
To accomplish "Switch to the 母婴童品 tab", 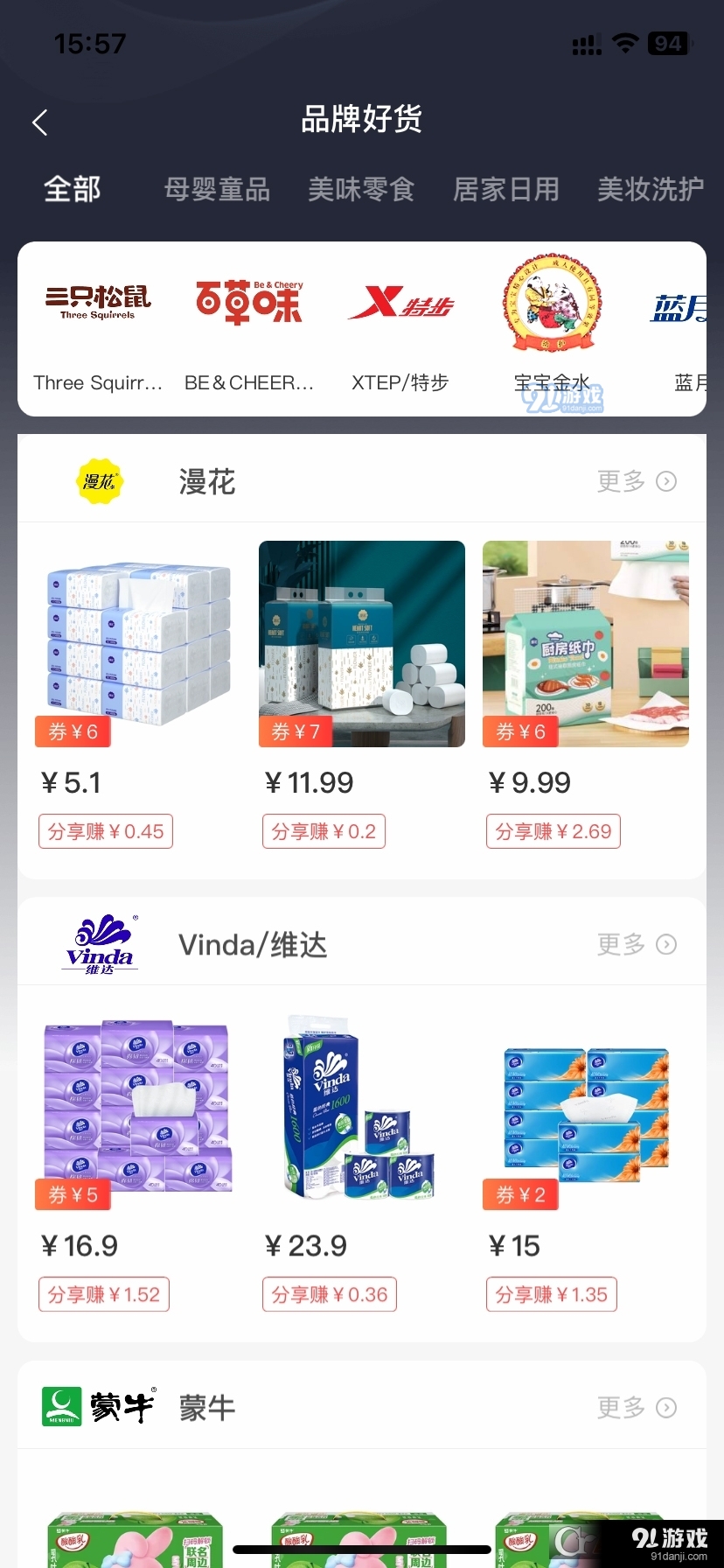I will [217, 189].
